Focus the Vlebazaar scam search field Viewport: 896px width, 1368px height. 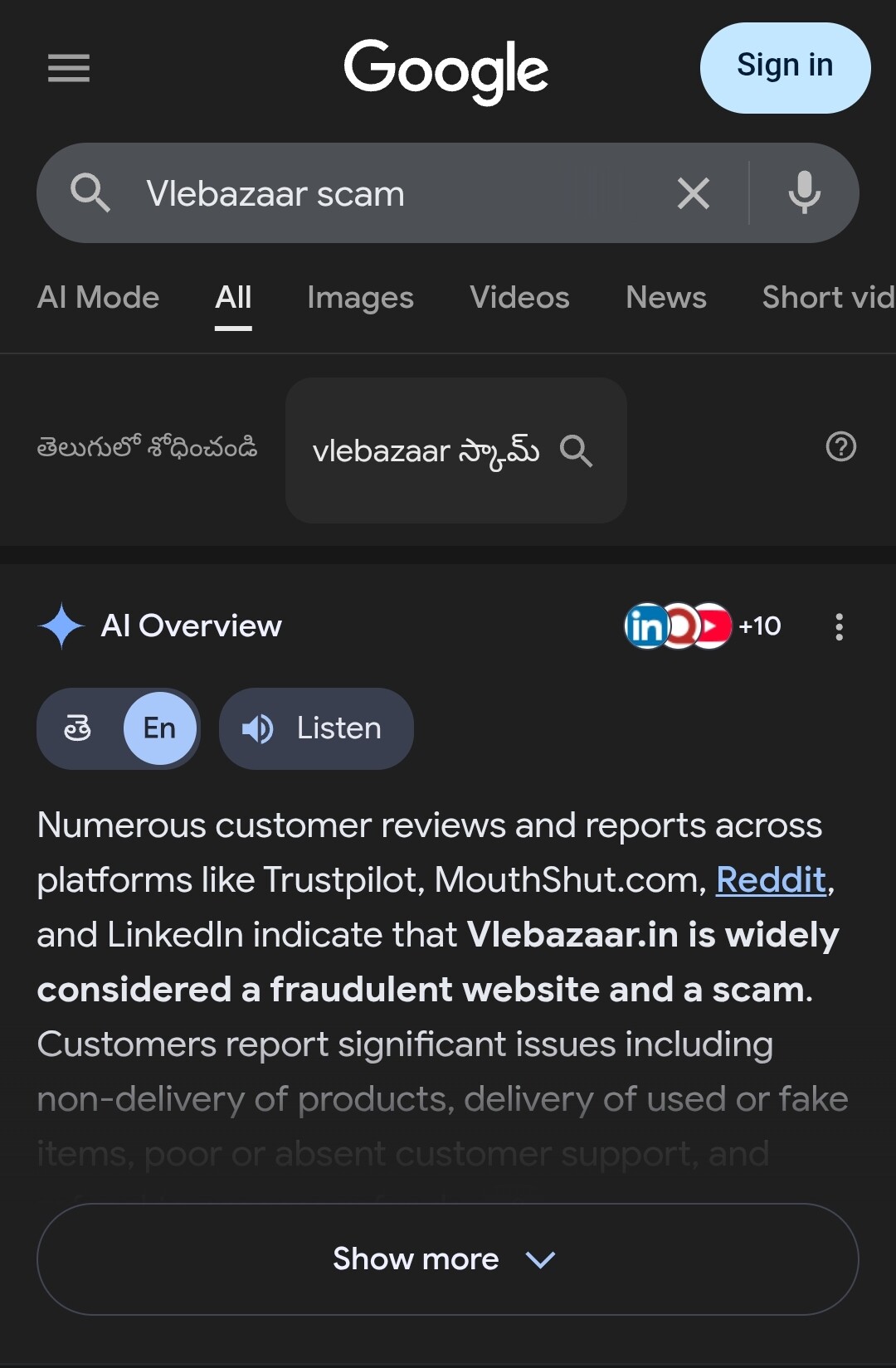click(373, 194)
